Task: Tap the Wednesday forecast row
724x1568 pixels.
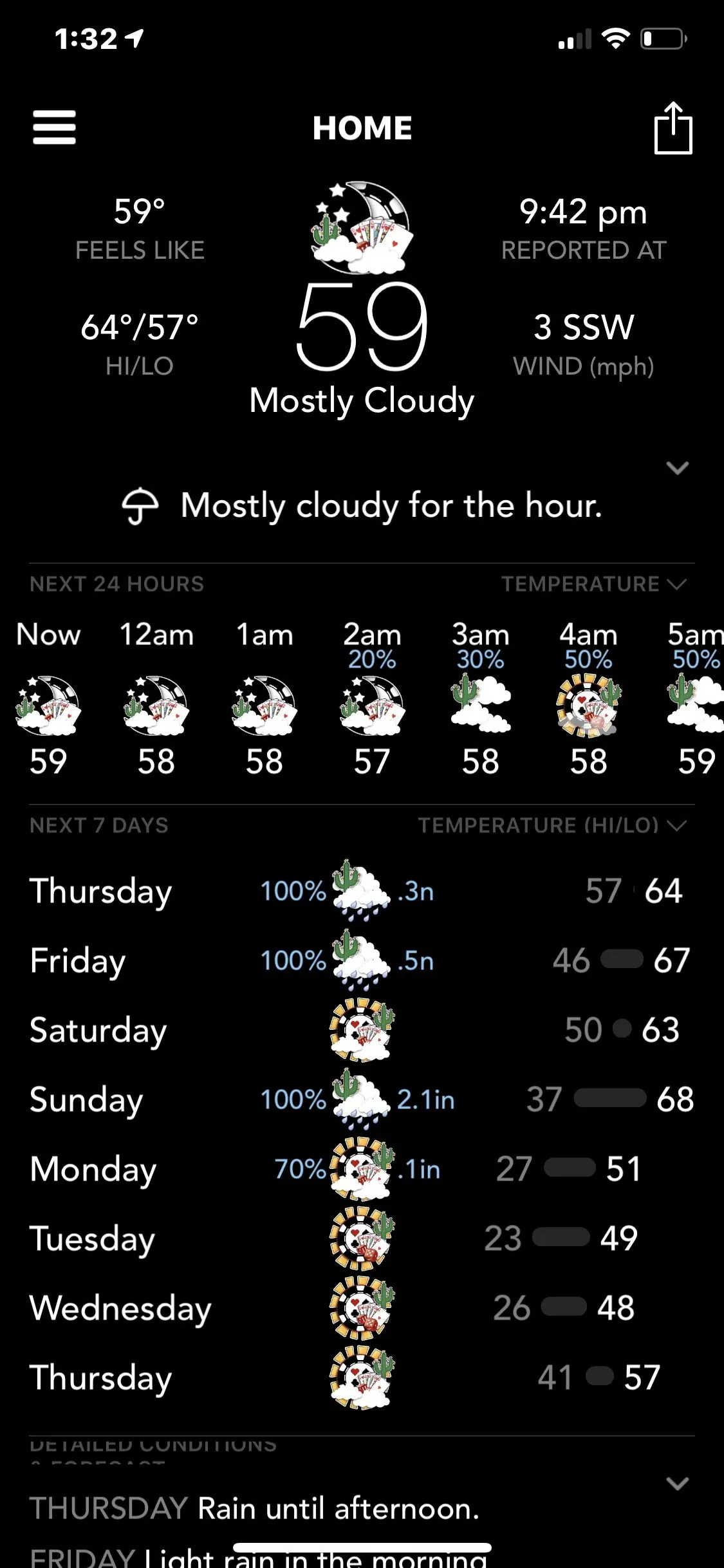Action: tap(360, 1308)
